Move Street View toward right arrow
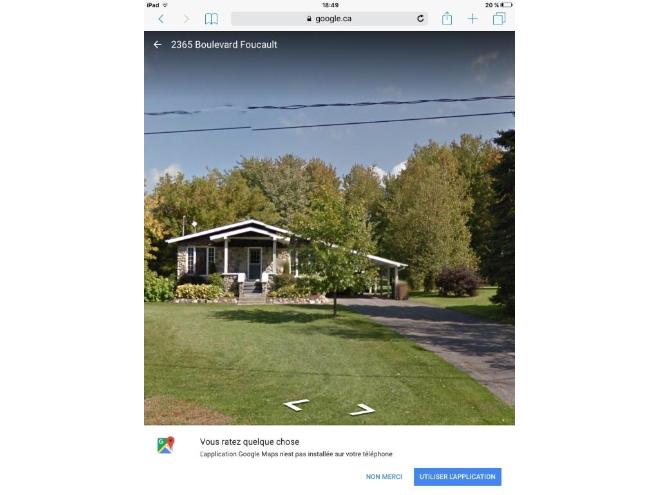Viewport: 660px width, 495px height. pos(362,409)
